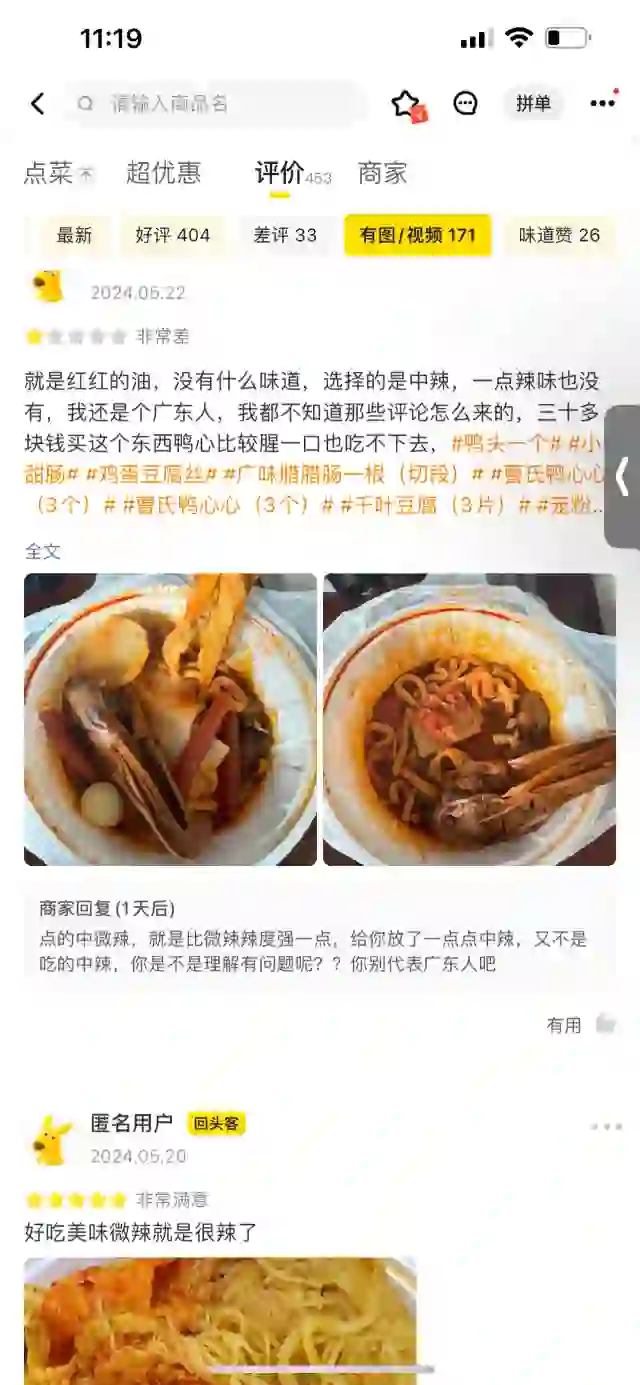Open options menu for 匿名用户 review
This screenshot has height=1385, width=640.
[606, 1126]
